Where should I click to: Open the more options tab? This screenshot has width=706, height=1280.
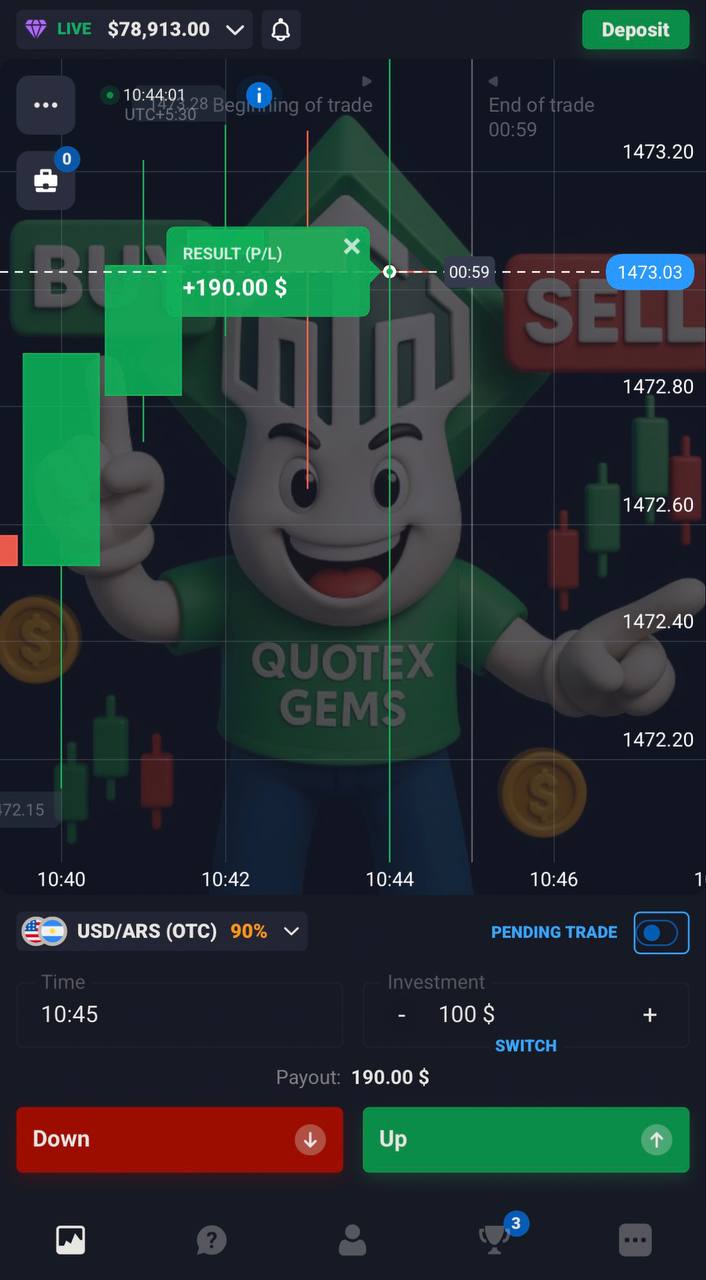point(635,1240)
